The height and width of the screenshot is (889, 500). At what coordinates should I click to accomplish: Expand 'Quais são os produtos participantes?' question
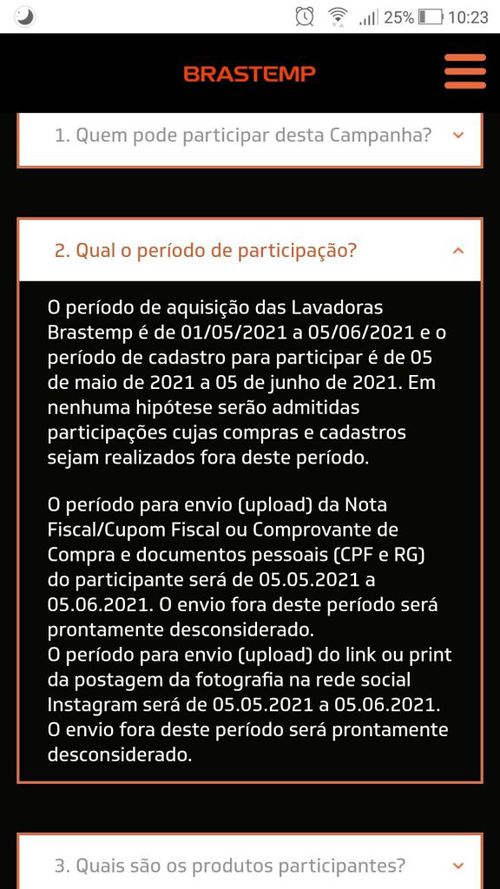point(250,862)
